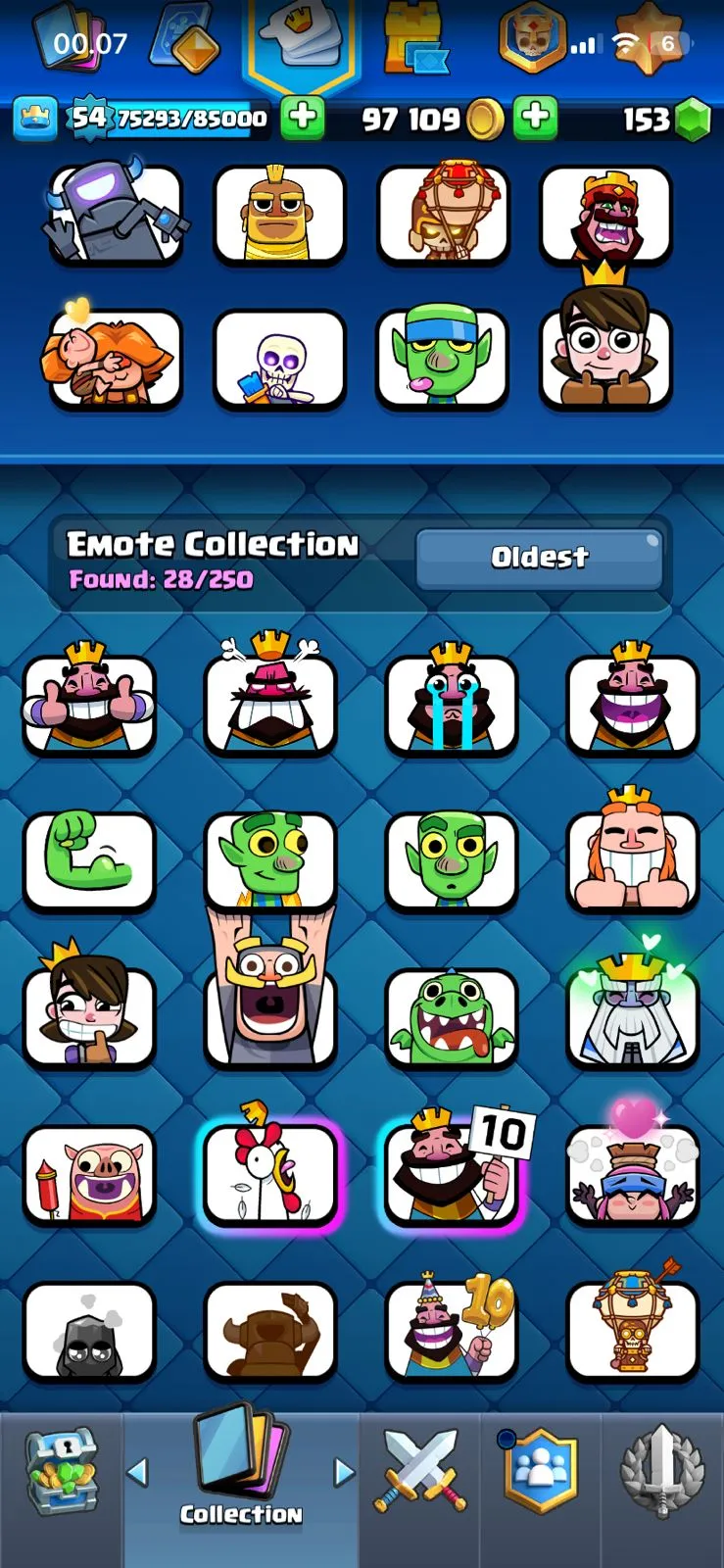Change sort order via the Oldest button

point(539,559)
